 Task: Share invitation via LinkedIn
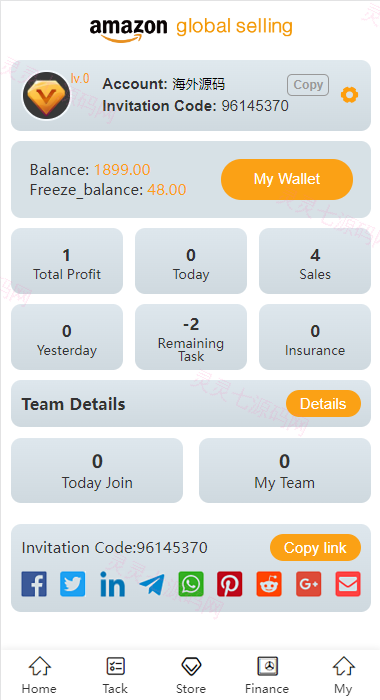(112, 584)
